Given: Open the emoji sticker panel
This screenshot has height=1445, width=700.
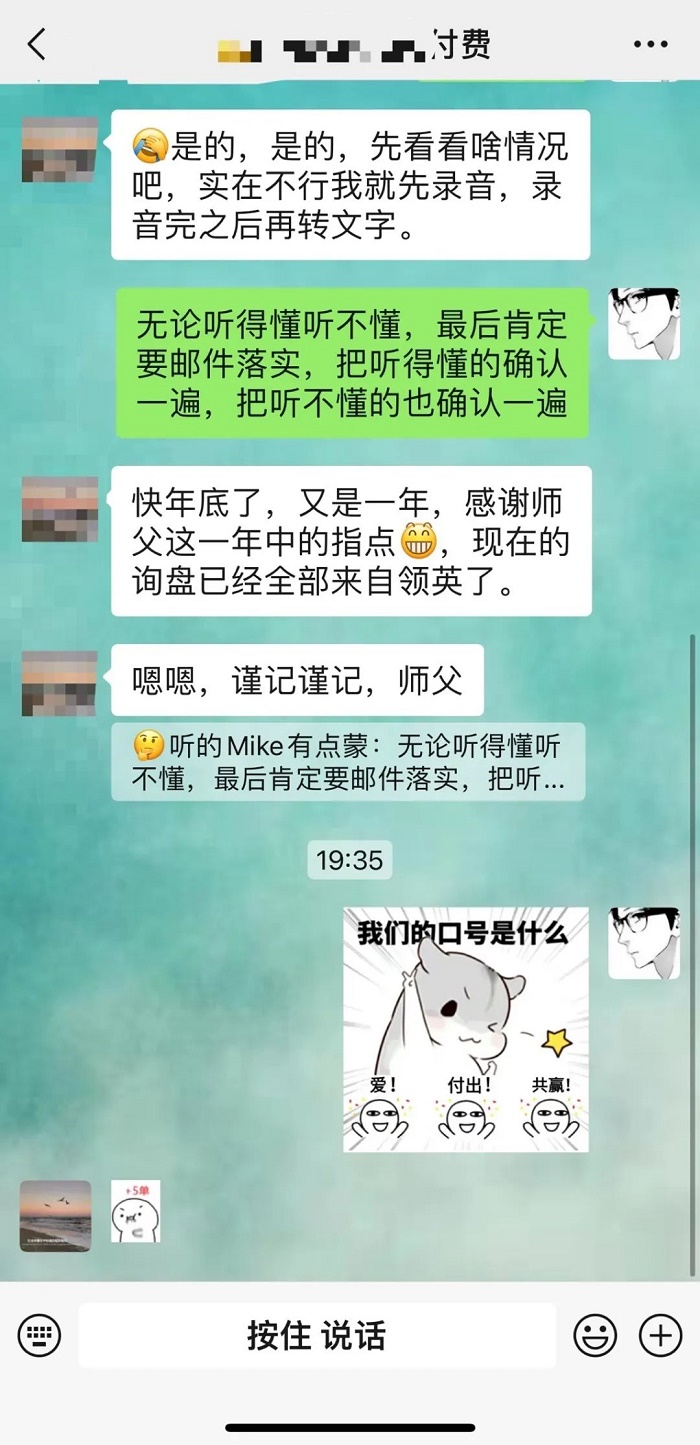Looking at the screenshot, I should (x=595, y=1335).
